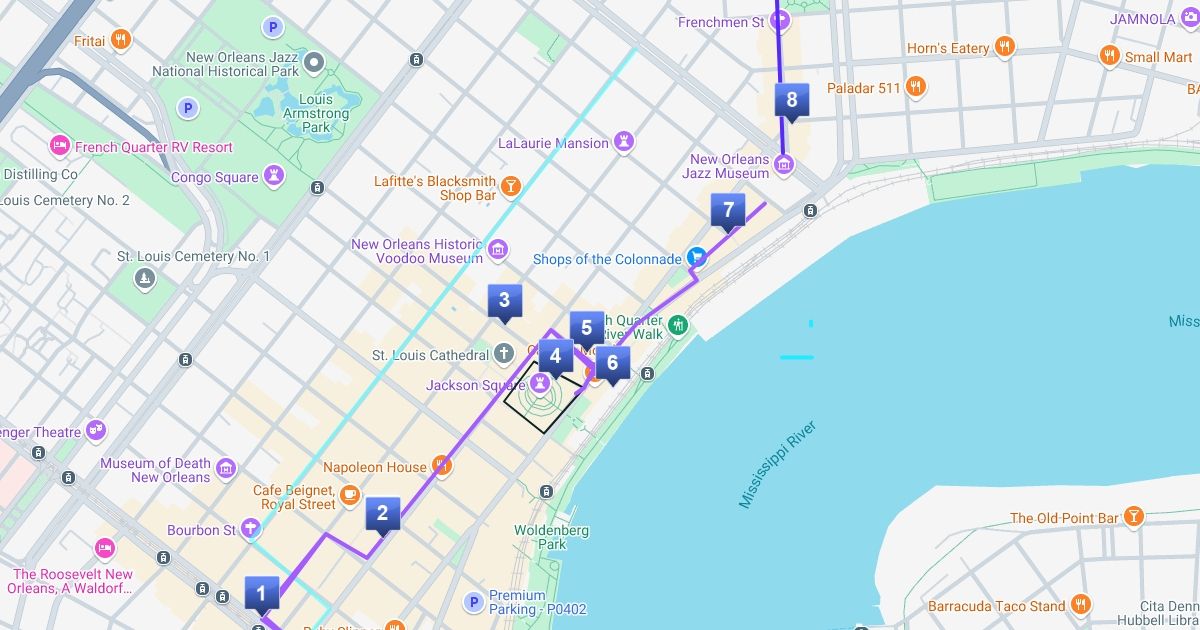Select route stop marker 1

coord(261,594)
